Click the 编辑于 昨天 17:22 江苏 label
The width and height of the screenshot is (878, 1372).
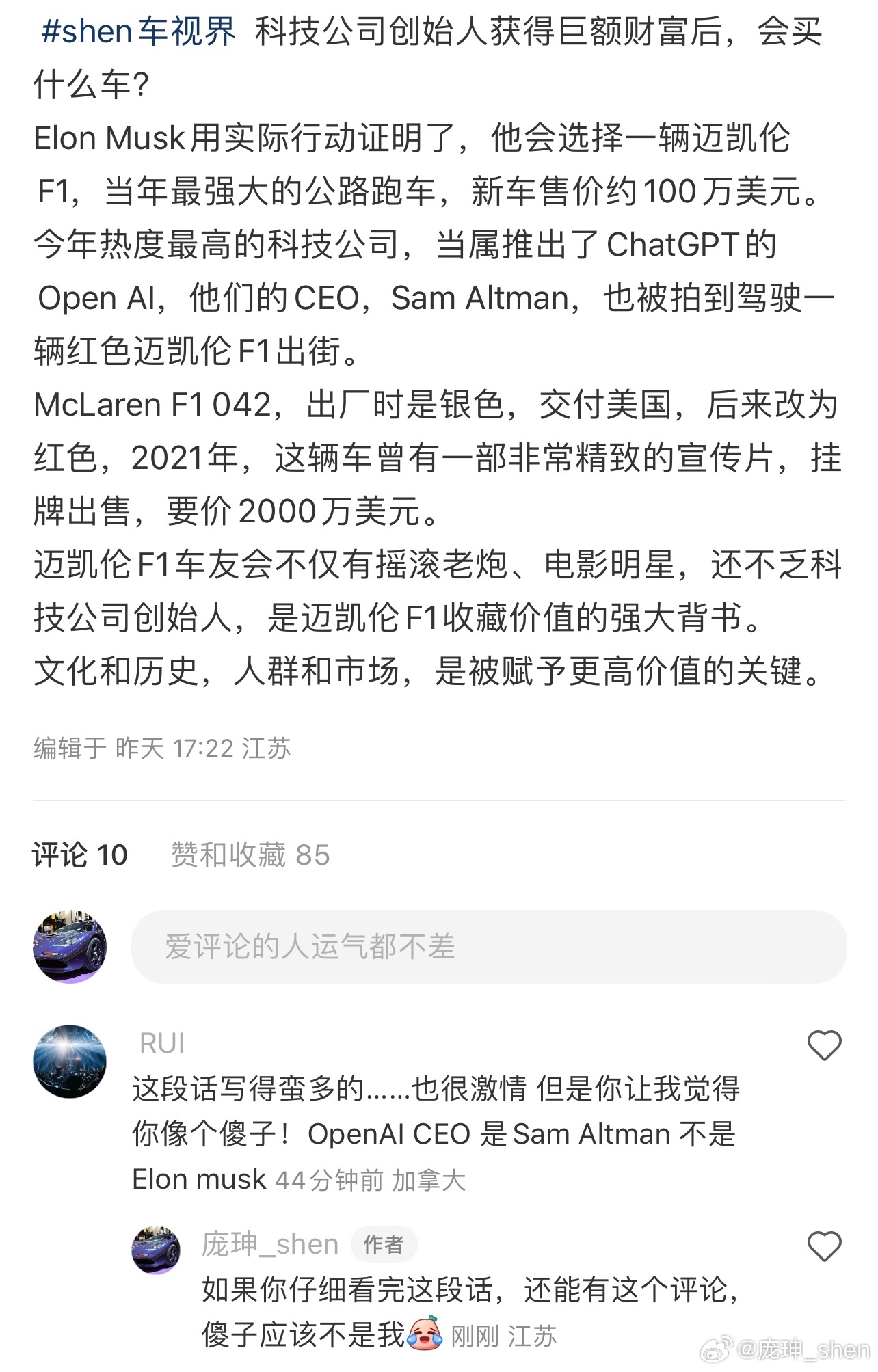click(x=161, y=749)
